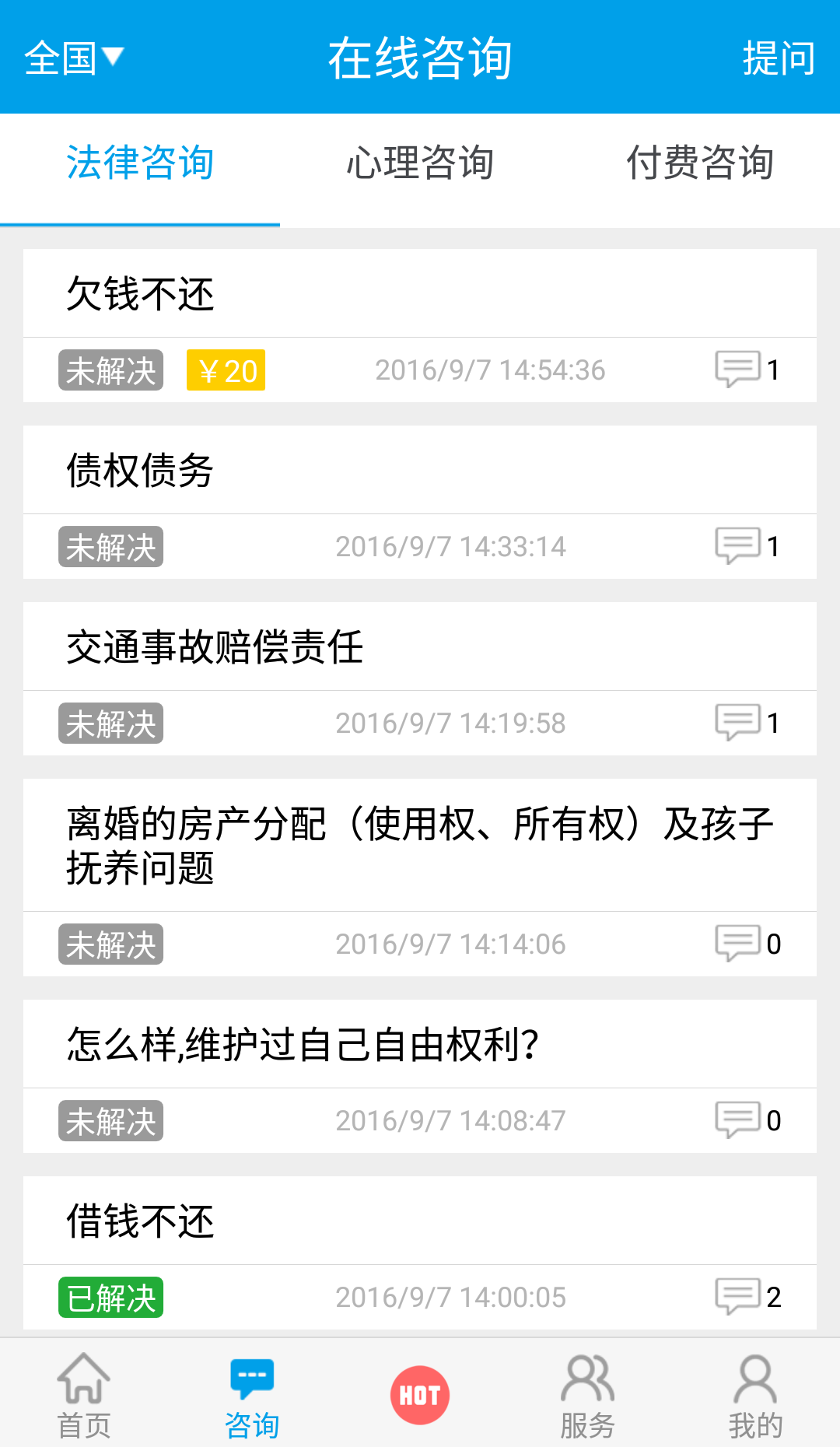Switch to the 心理咨询 tab

click(420, 163)
